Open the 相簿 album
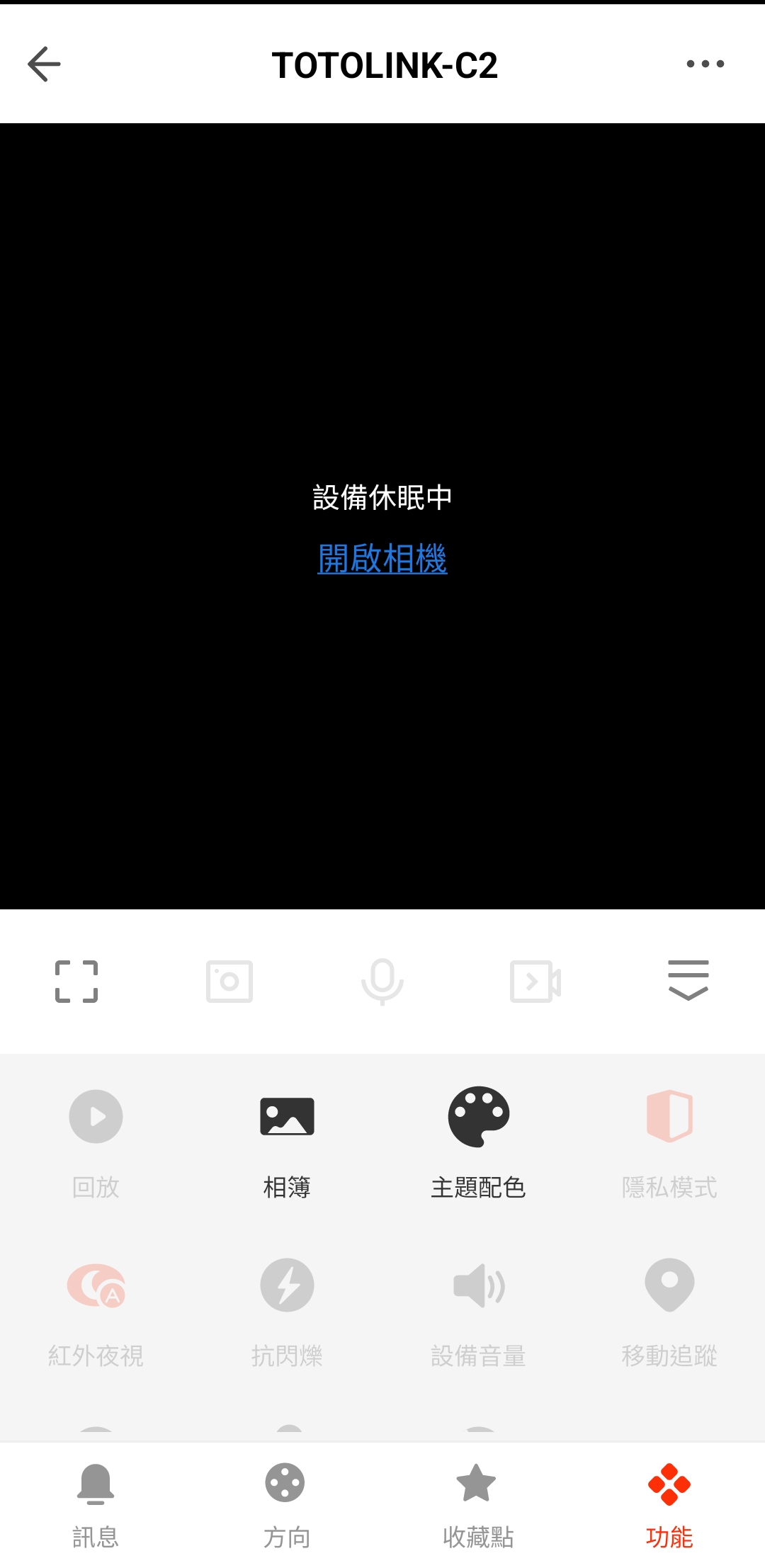The width and height of the screenshot is (765, 1568). click(287, 1140)
